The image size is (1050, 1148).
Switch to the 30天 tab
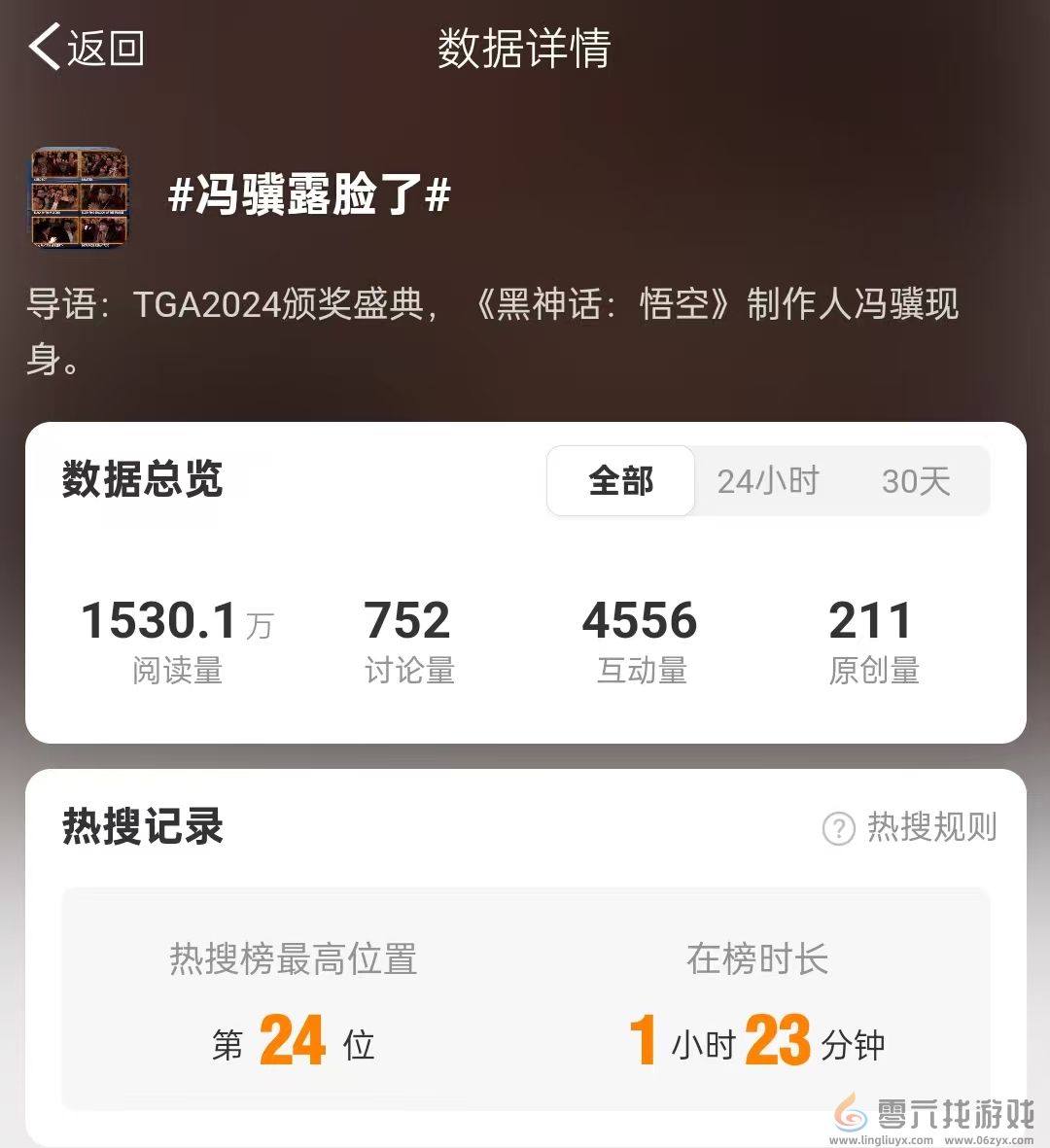click(x=918, y=481)
